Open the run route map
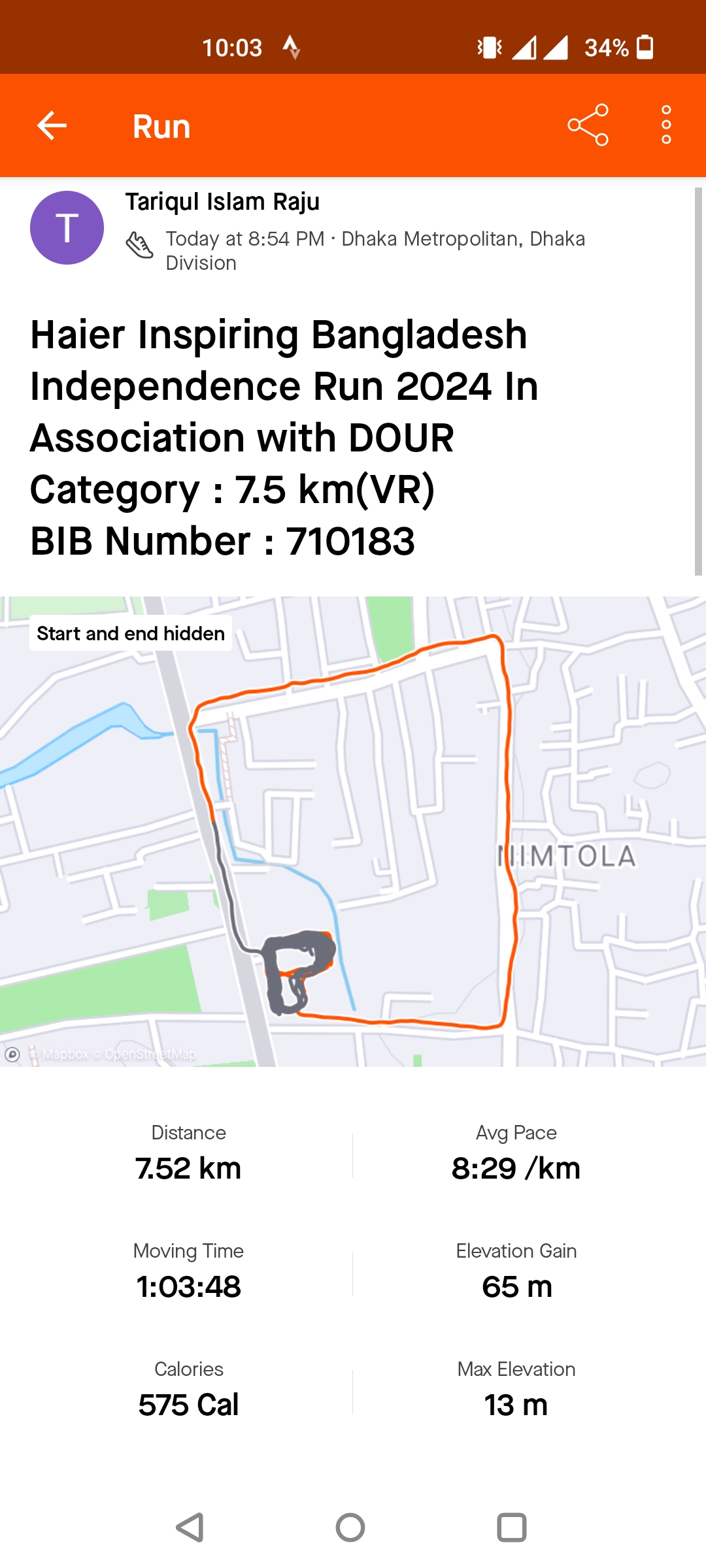Image resolution: width=706 pixels, height=1568 pixels. click(353, 831)
